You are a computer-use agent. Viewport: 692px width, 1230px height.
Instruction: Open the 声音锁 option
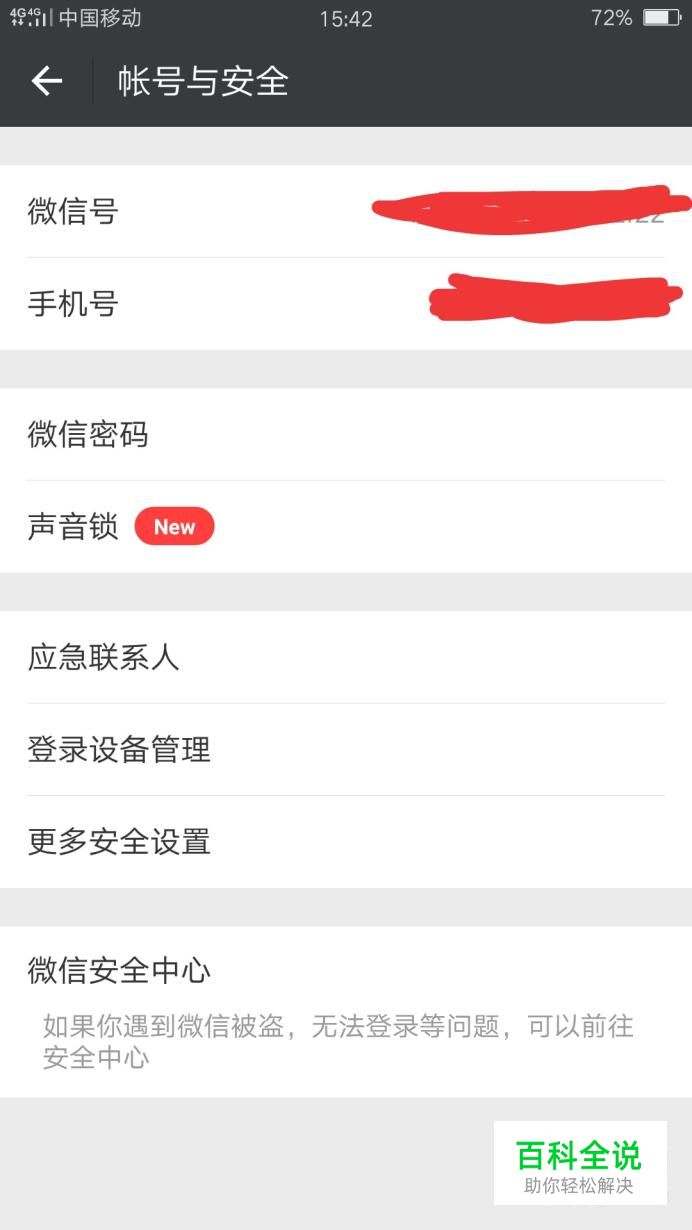coord(346,527)
